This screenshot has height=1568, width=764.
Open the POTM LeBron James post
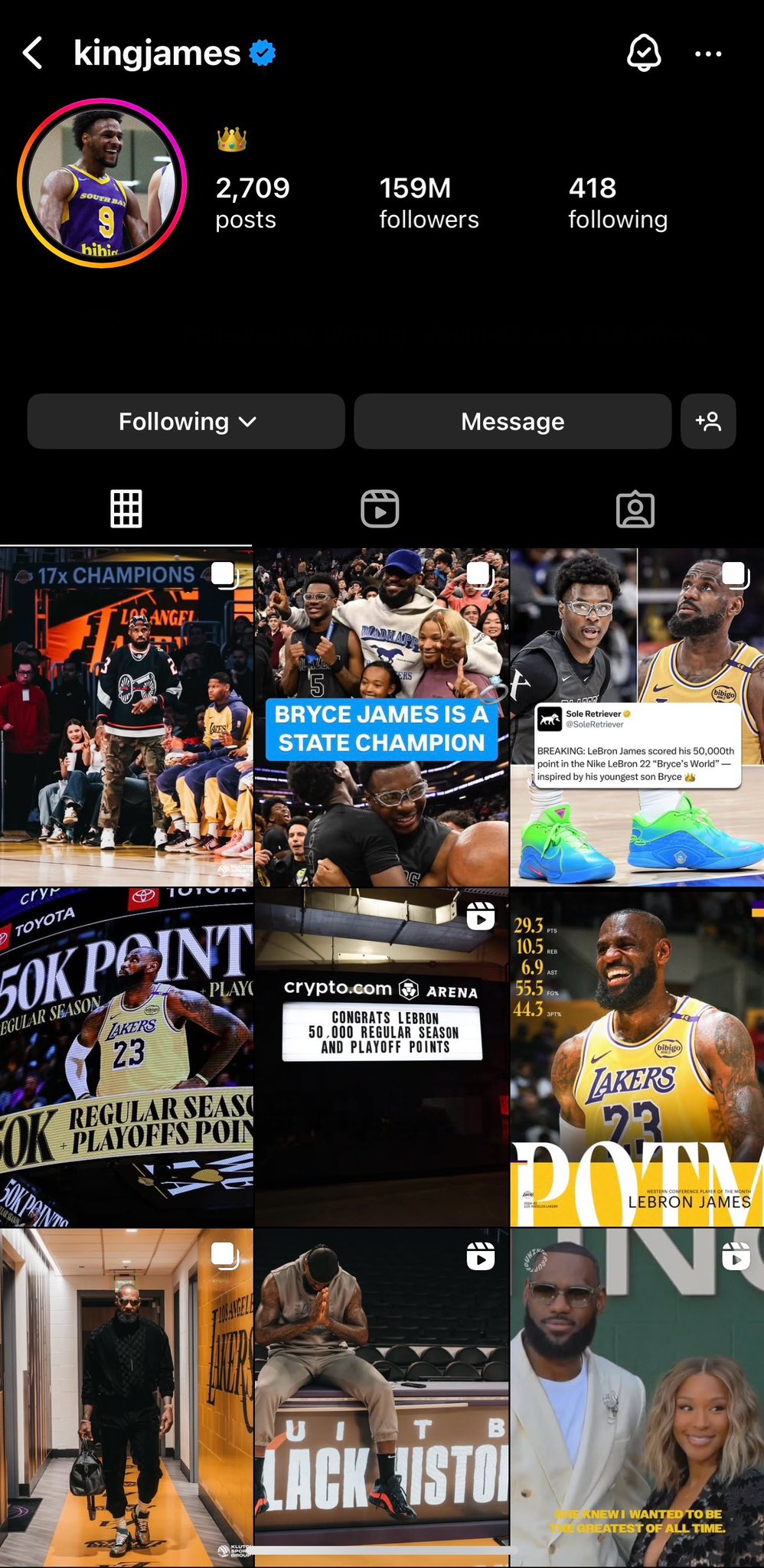[637, 1057]
